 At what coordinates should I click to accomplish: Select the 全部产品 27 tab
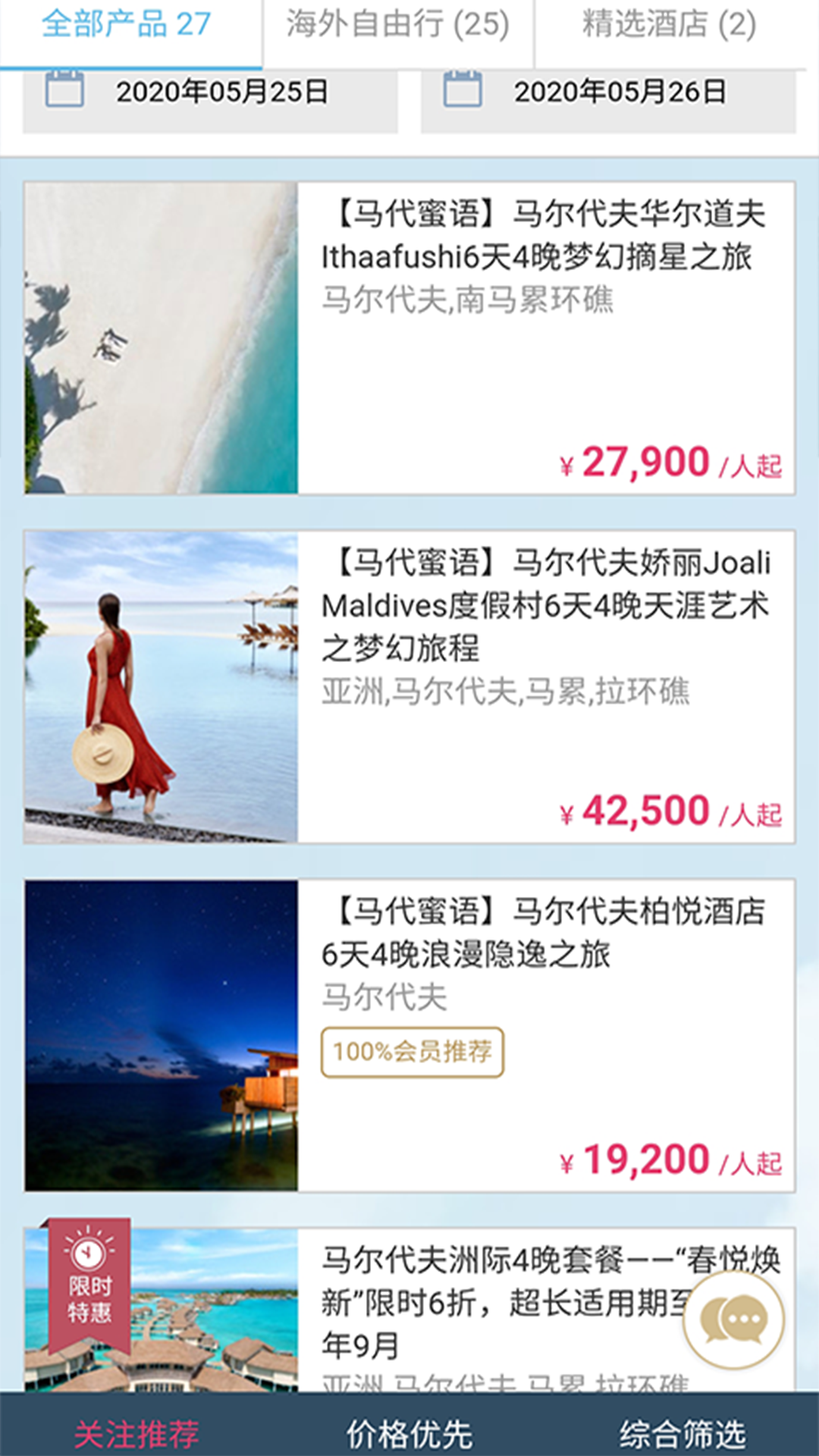[125, 23]
